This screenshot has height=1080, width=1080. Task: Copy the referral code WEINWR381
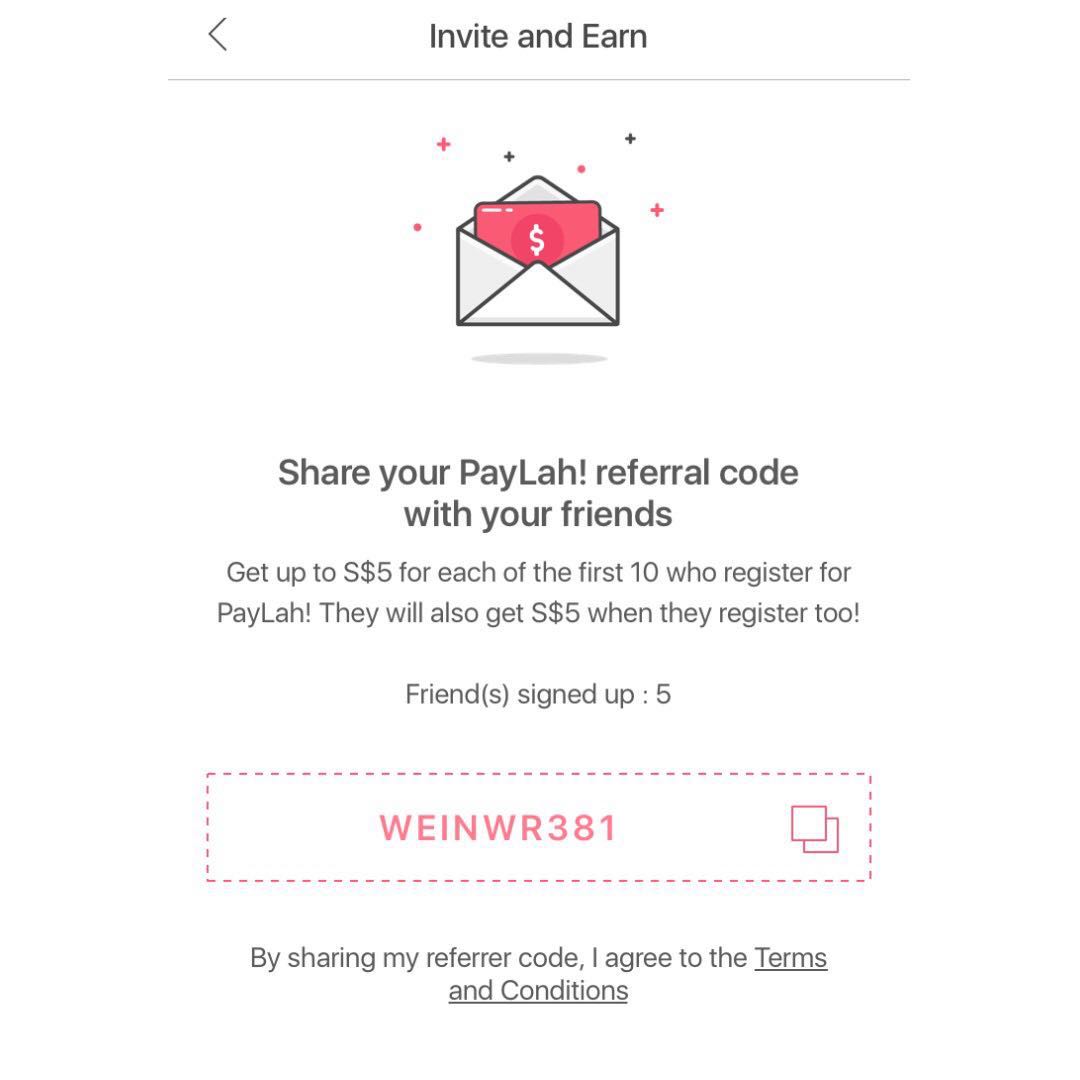click(814, 829)
